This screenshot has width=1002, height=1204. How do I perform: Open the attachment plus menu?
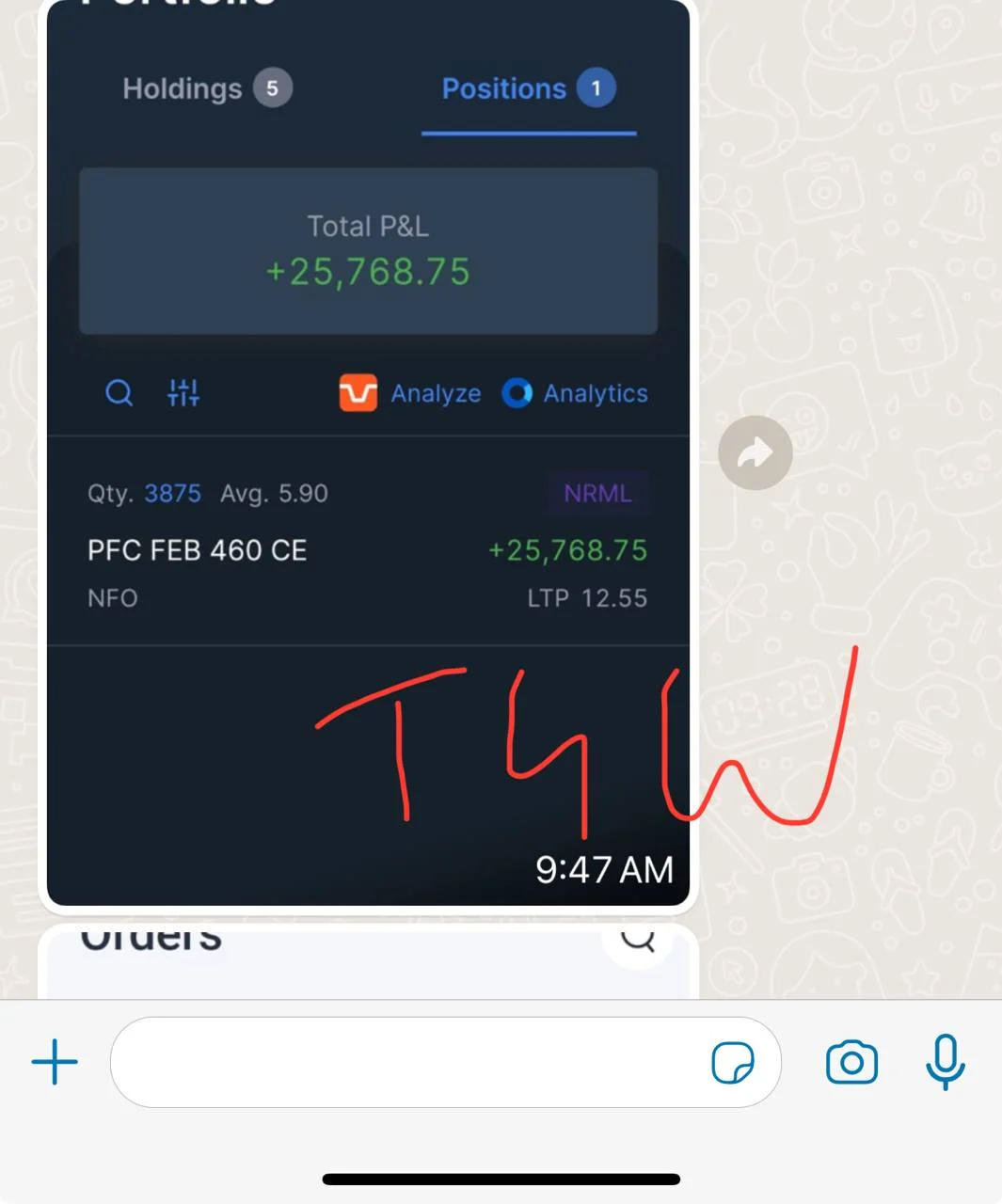(55, 1063)
